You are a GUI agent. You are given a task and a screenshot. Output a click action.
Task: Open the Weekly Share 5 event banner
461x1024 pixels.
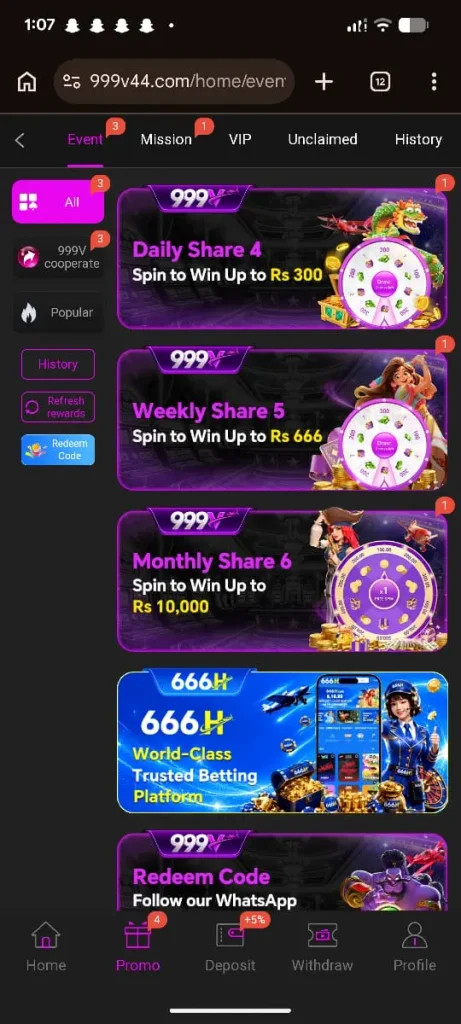(282, 419)
